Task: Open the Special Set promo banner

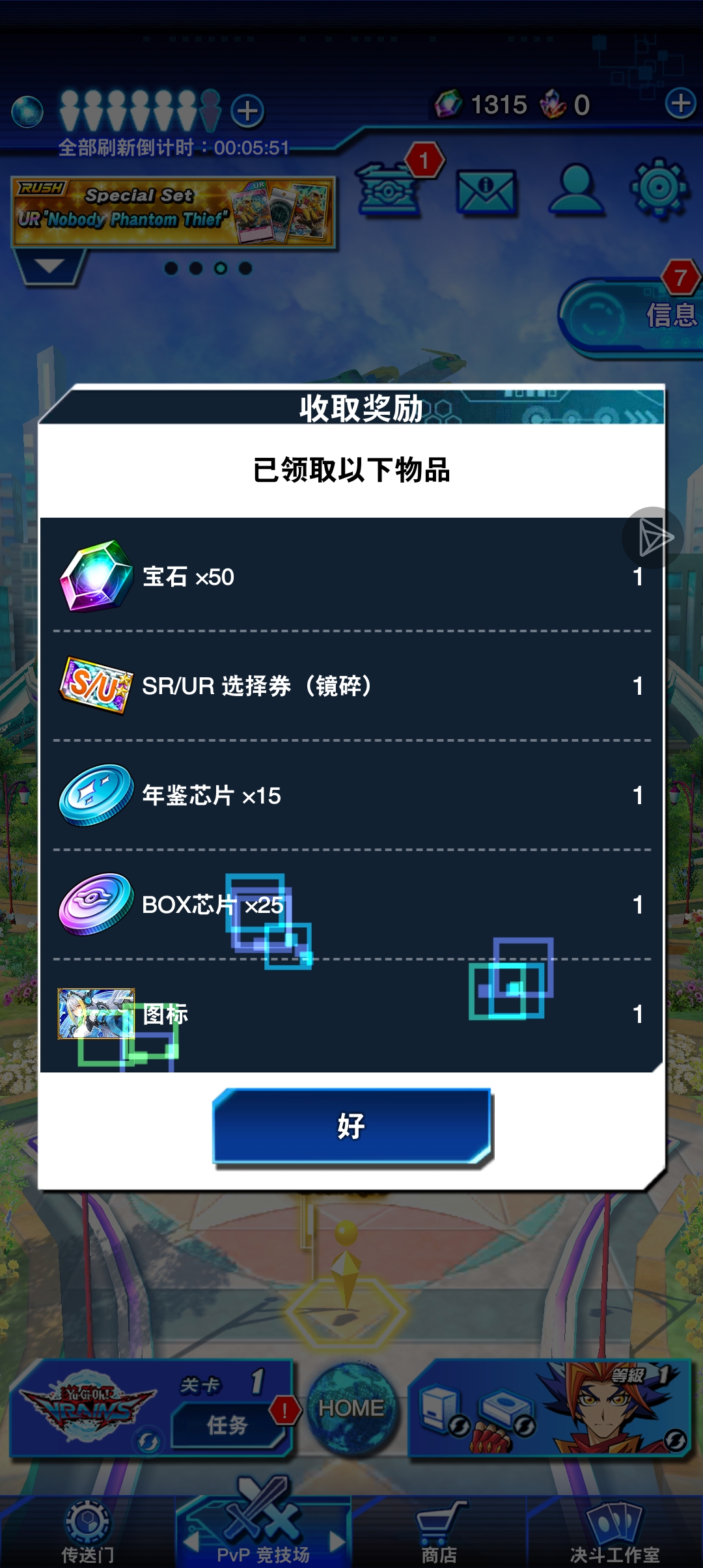Action: point(173,212)
